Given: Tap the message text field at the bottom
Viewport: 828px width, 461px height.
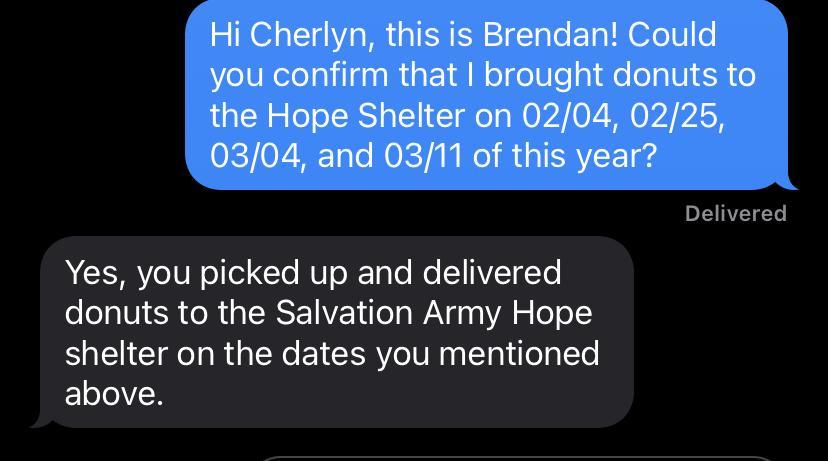Looking at the screenshot, I should click(520, 457).
